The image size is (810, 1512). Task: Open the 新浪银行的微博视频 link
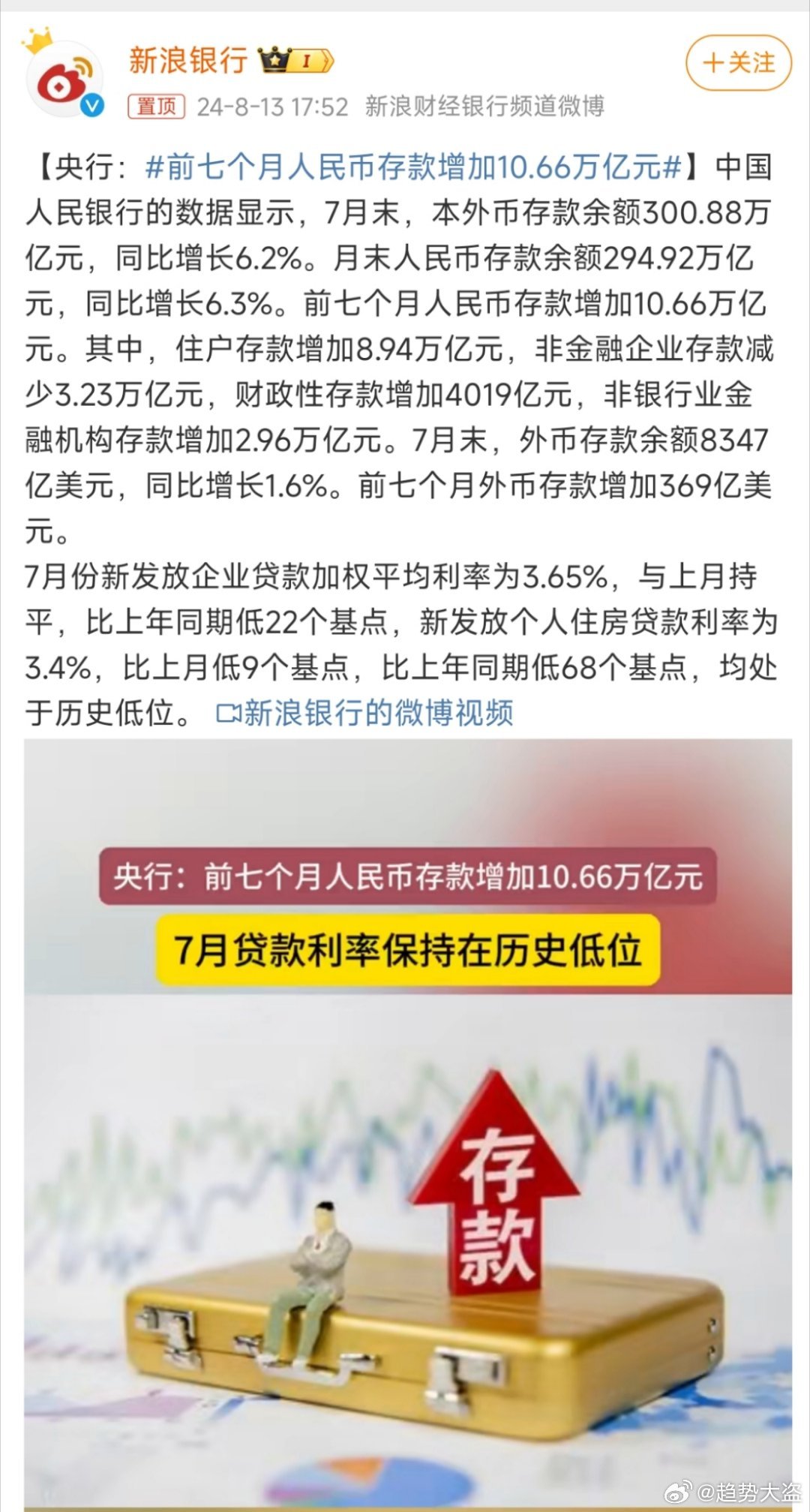point(364,713)
